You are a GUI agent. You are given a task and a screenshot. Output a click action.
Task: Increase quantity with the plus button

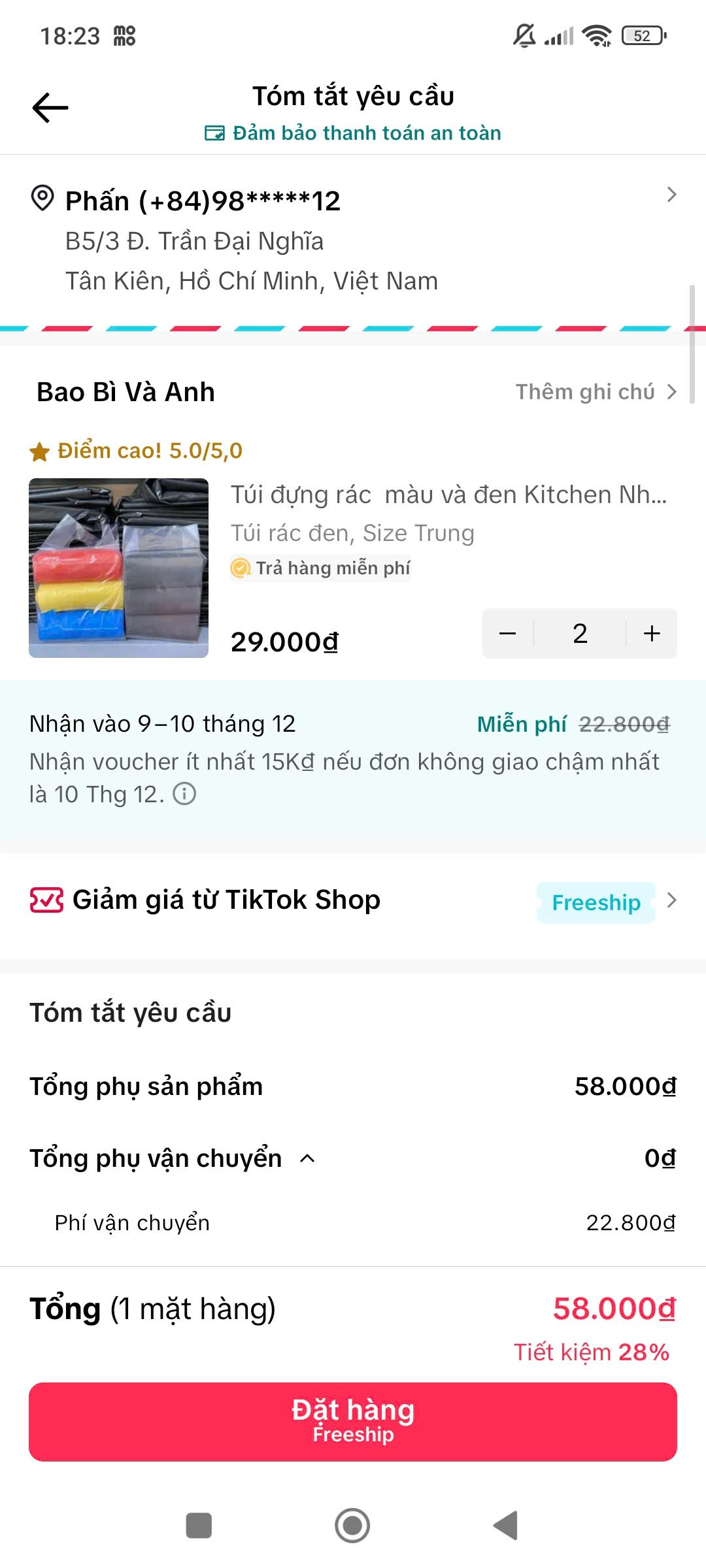coord(652,633)
